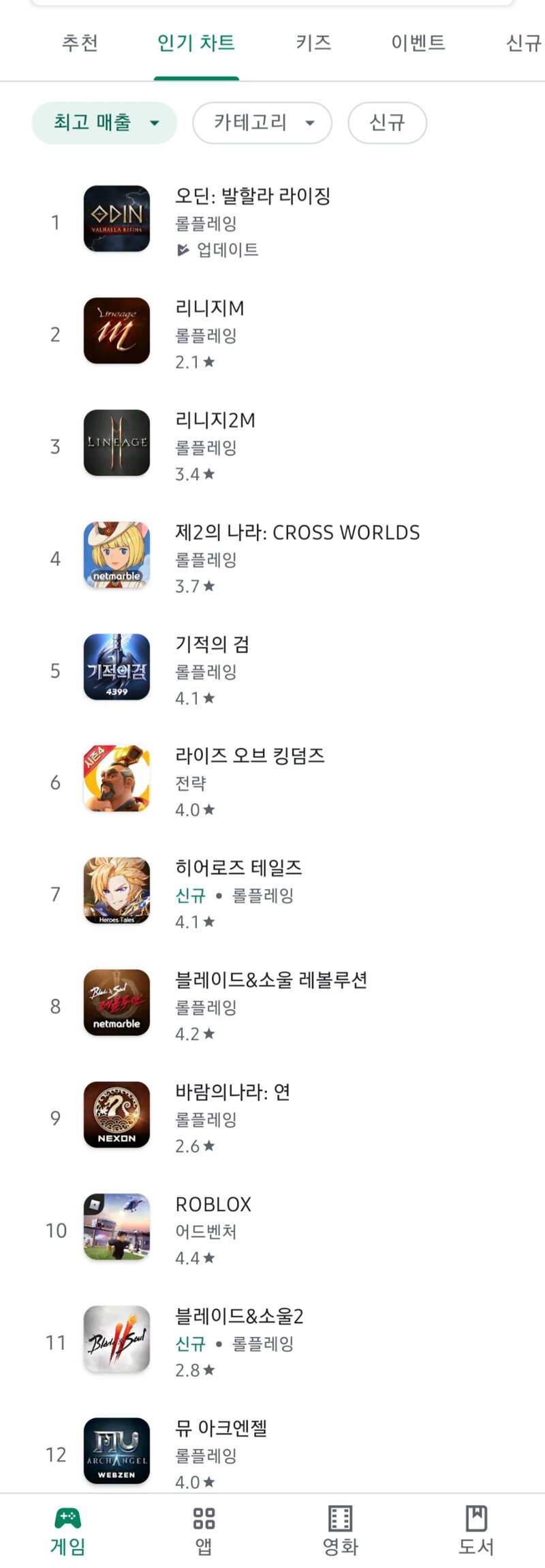
Task: Expand the 최고 매출 dropdown
Action: click(104, 123)
